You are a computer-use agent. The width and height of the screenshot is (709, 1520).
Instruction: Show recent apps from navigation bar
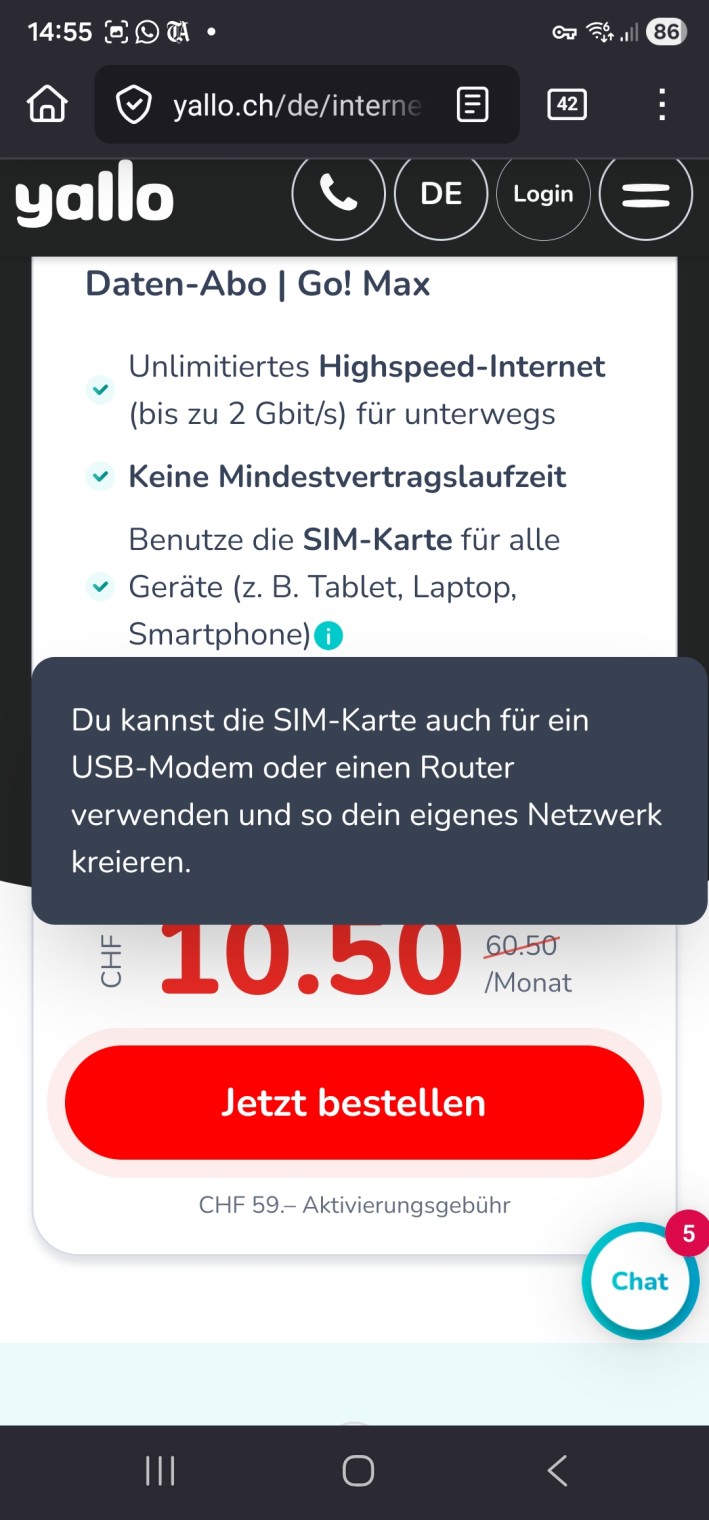pyautogui.click(x=160, y=1471)
